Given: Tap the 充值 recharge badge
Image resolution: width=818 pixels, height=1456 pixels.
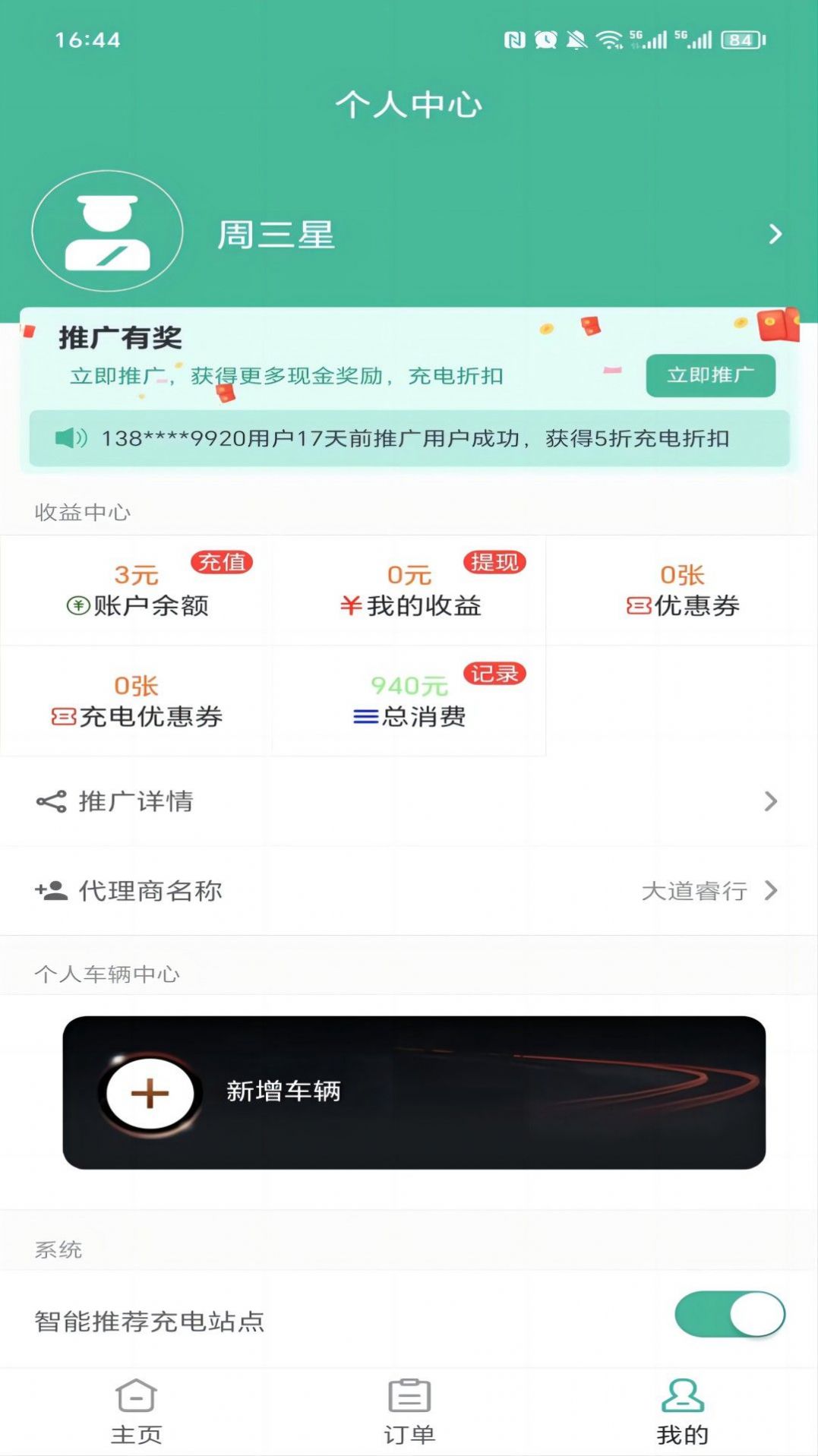Looking at the screenshot, I should (222, 562).
